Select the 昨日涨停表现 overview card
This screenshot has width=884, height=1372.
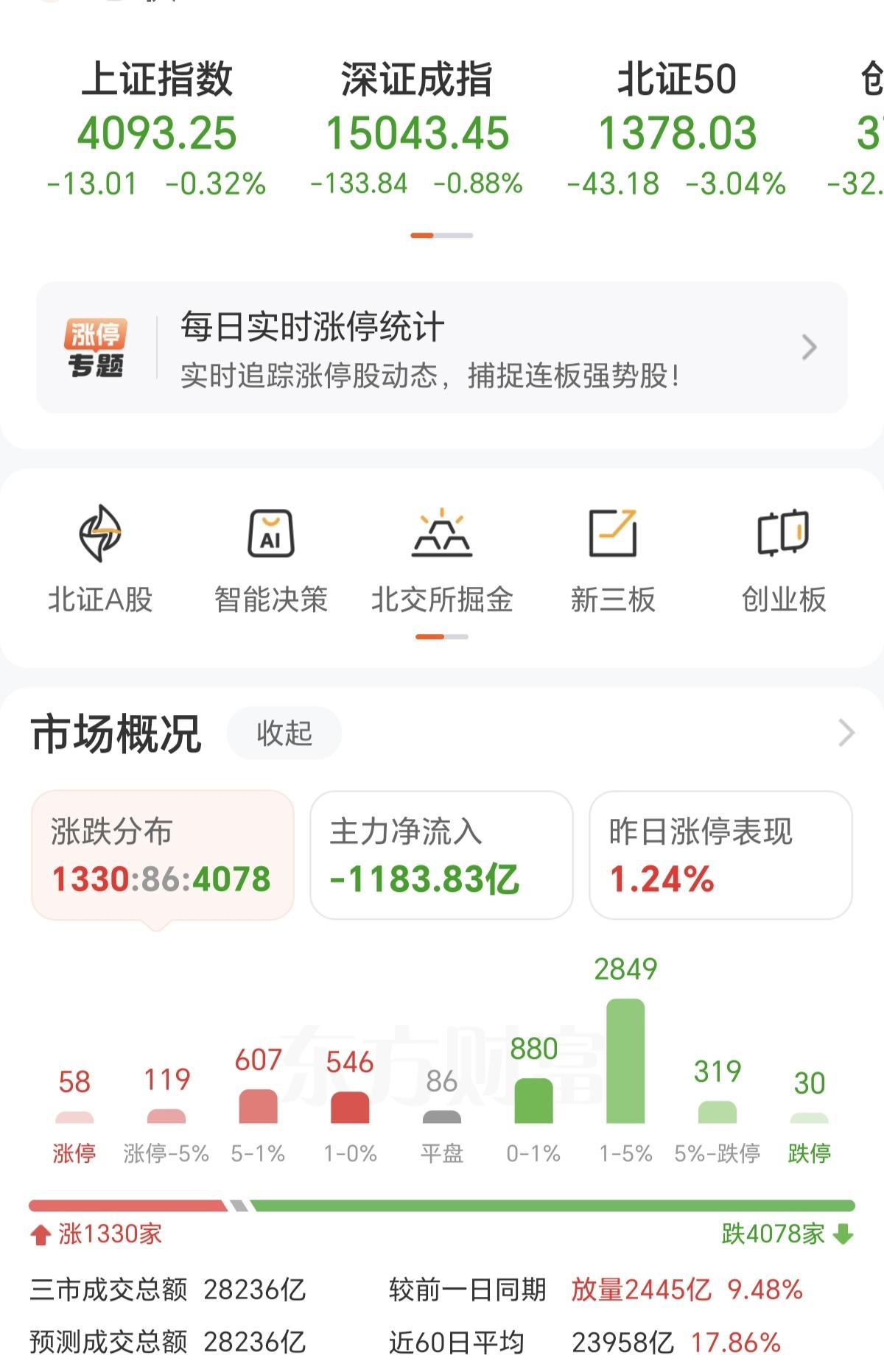[x=718, y=854]
